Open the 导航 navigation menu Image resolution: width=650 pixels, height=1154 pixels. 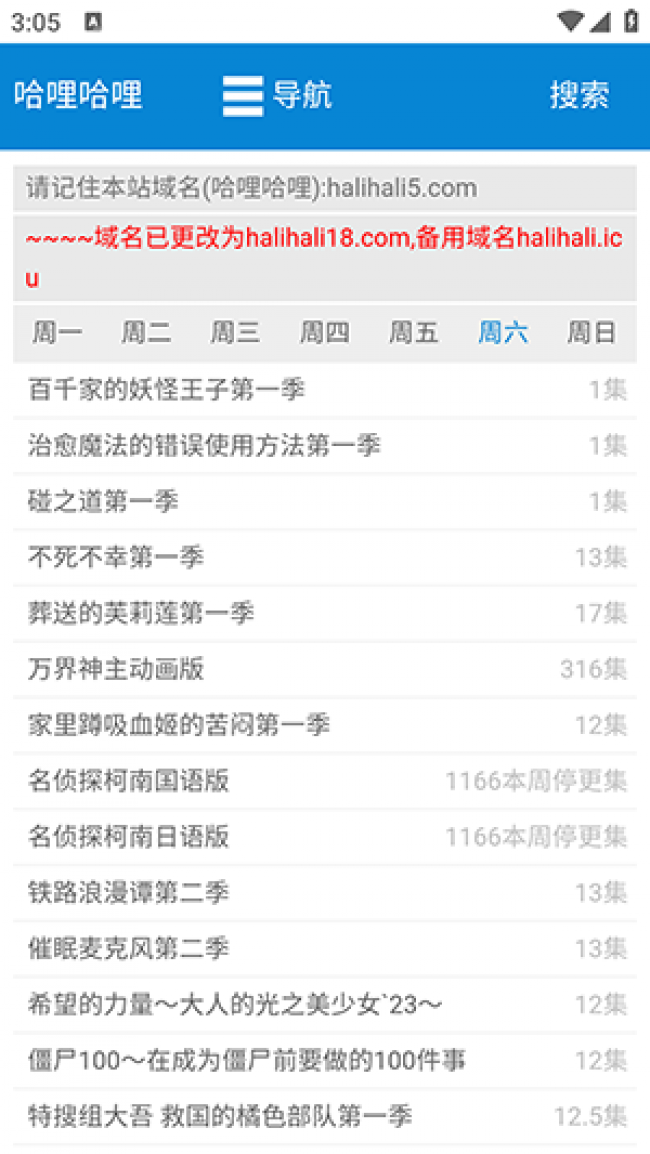tap(278, 96)
